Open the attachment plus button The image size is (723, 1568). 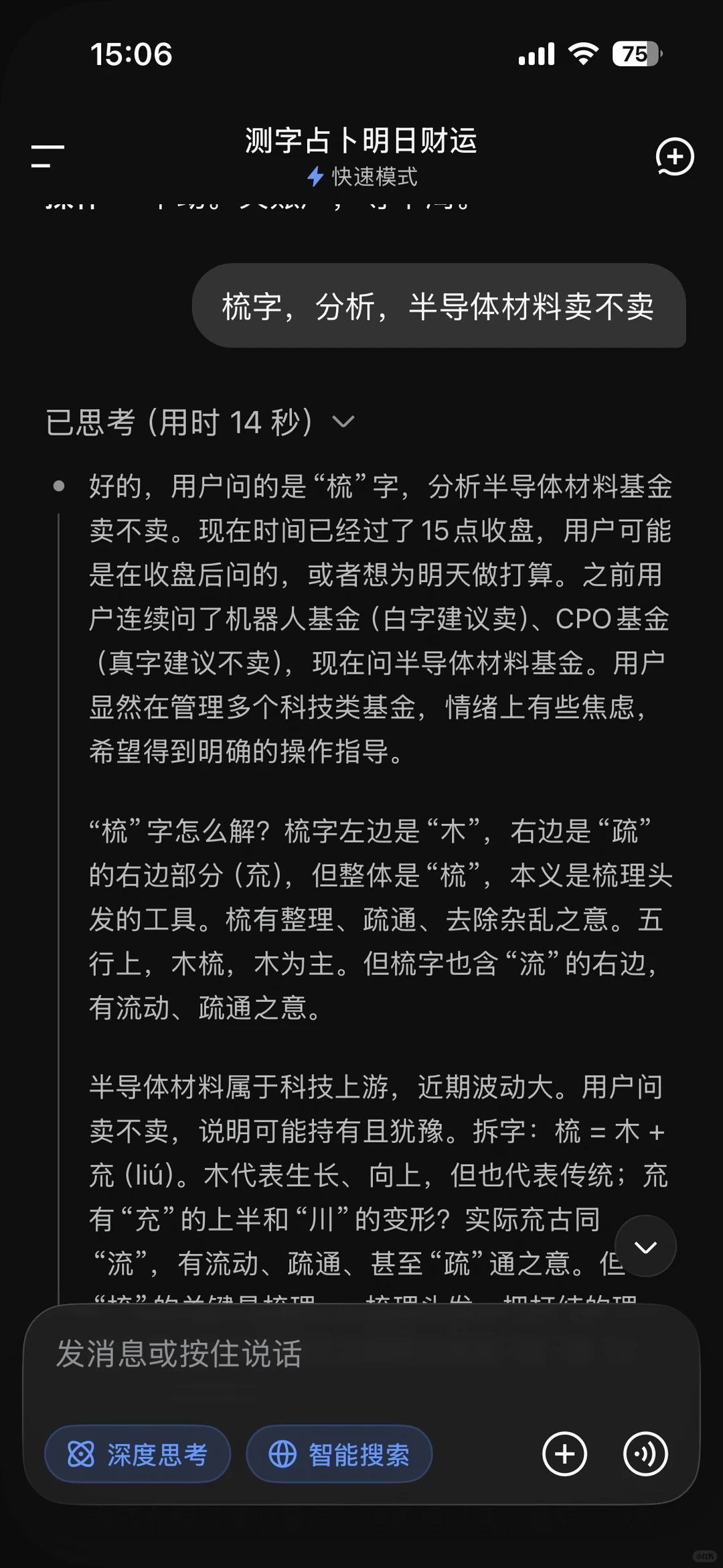(x=564, y=1454)
